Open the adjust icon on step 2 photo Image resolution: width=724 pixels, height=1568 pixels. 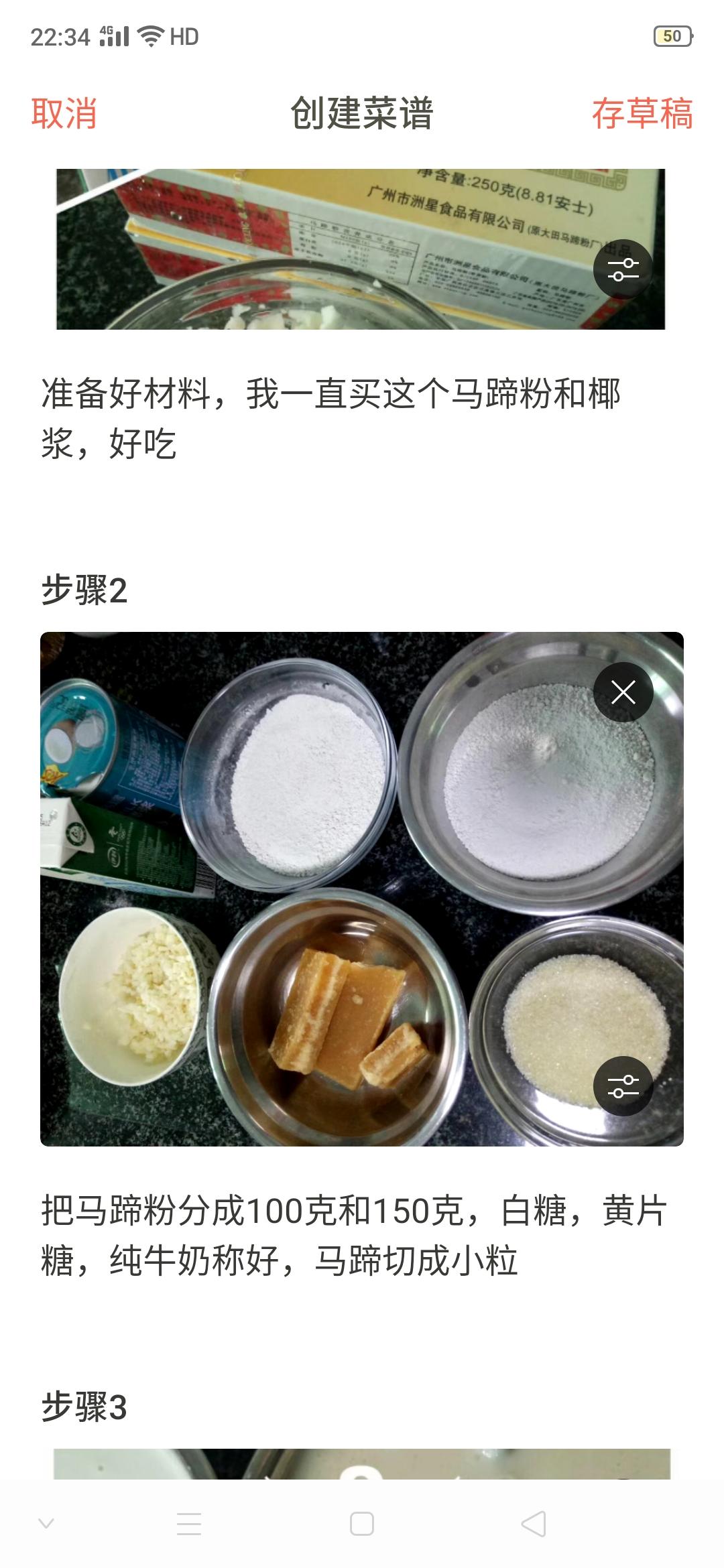(623, 1086)
